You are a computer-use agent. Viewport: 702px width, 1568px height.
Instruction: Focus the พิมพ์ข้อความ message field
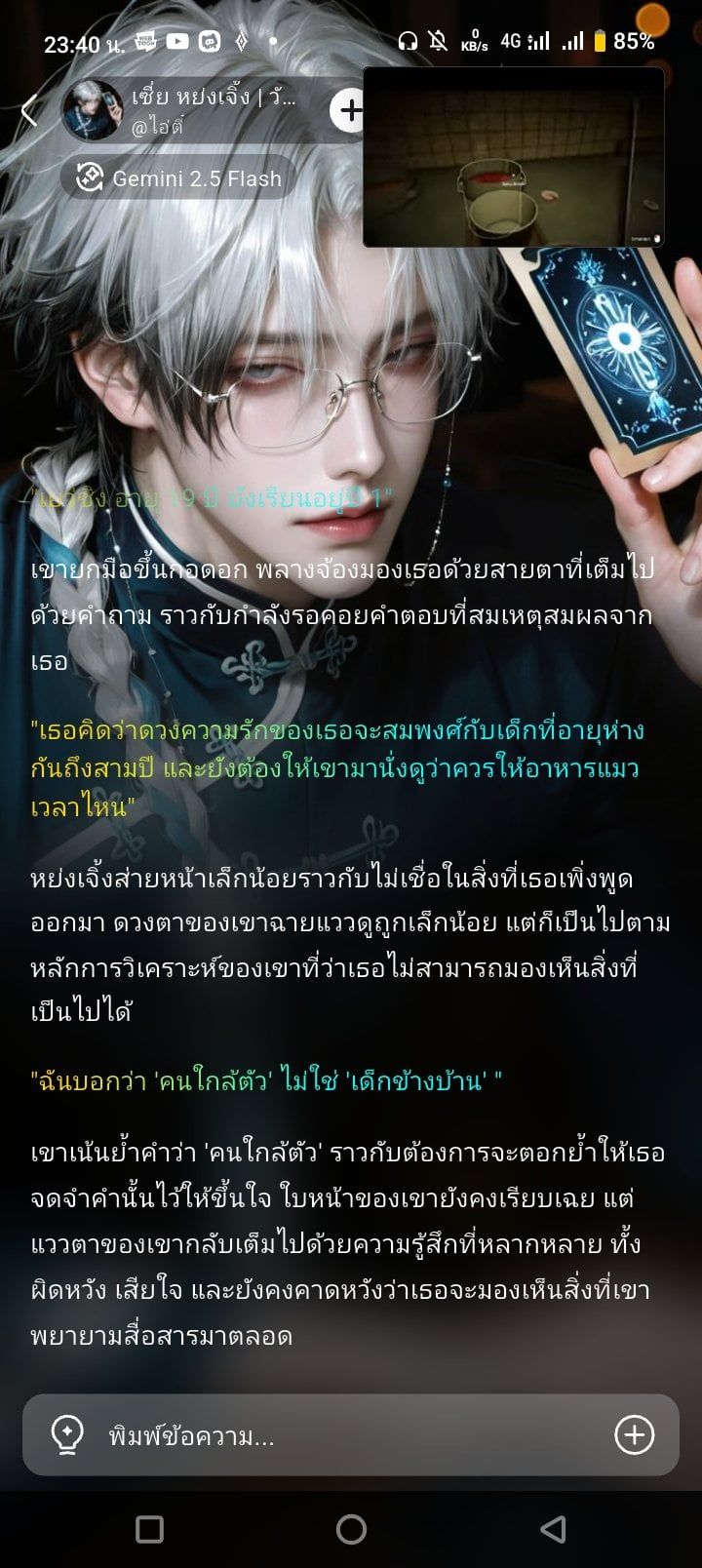[351, 1435]
